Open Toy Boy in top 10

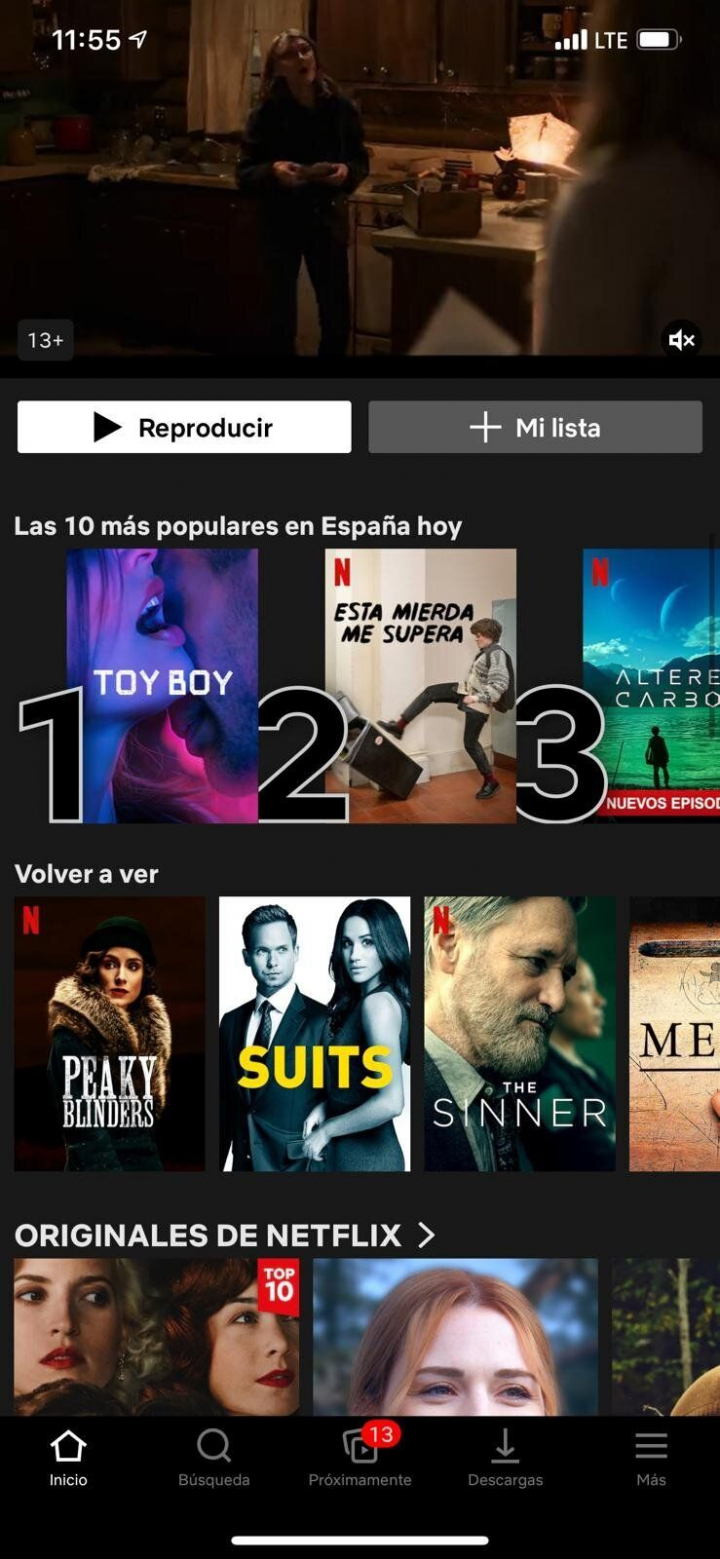coord(162,686)
